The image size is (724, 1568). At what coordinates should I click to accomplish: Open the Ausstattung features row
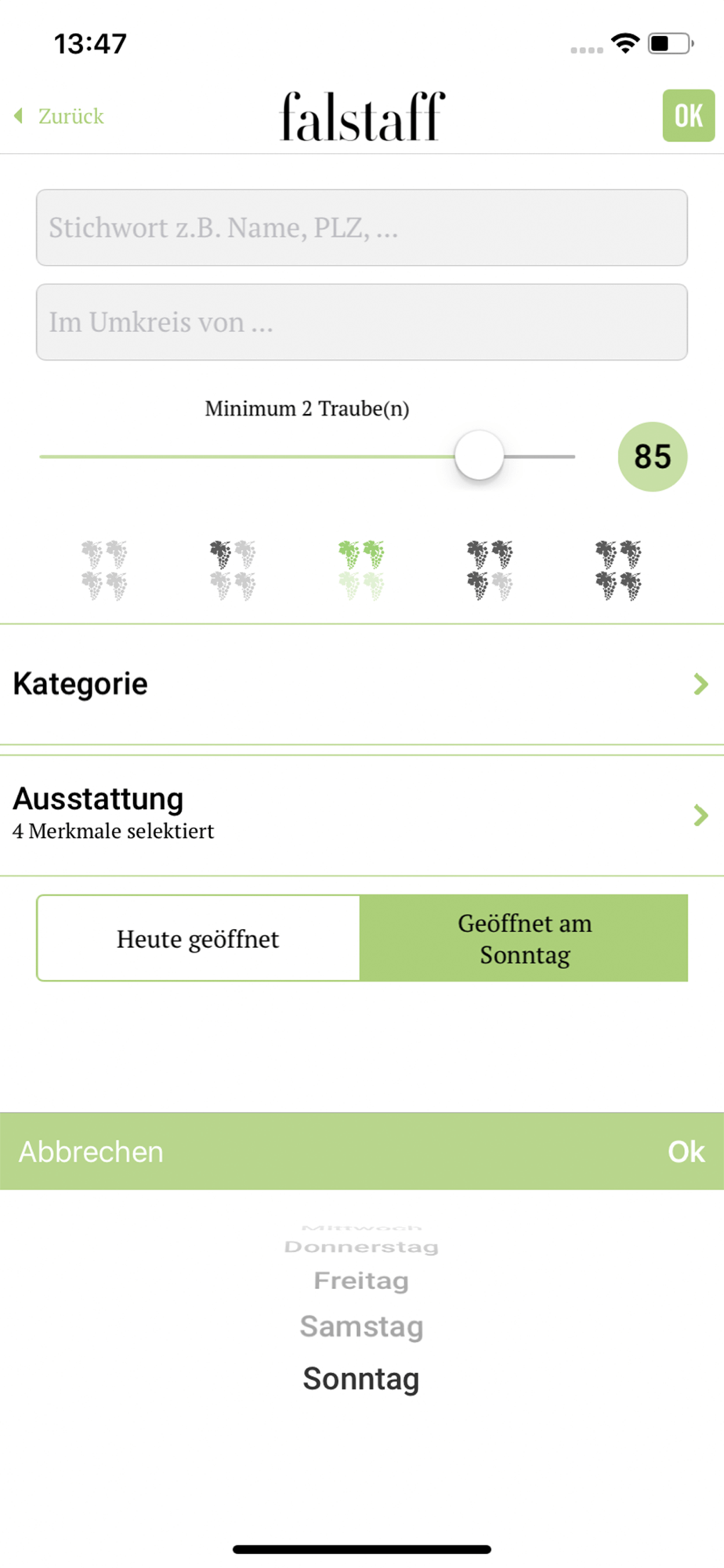coord(362,815)
